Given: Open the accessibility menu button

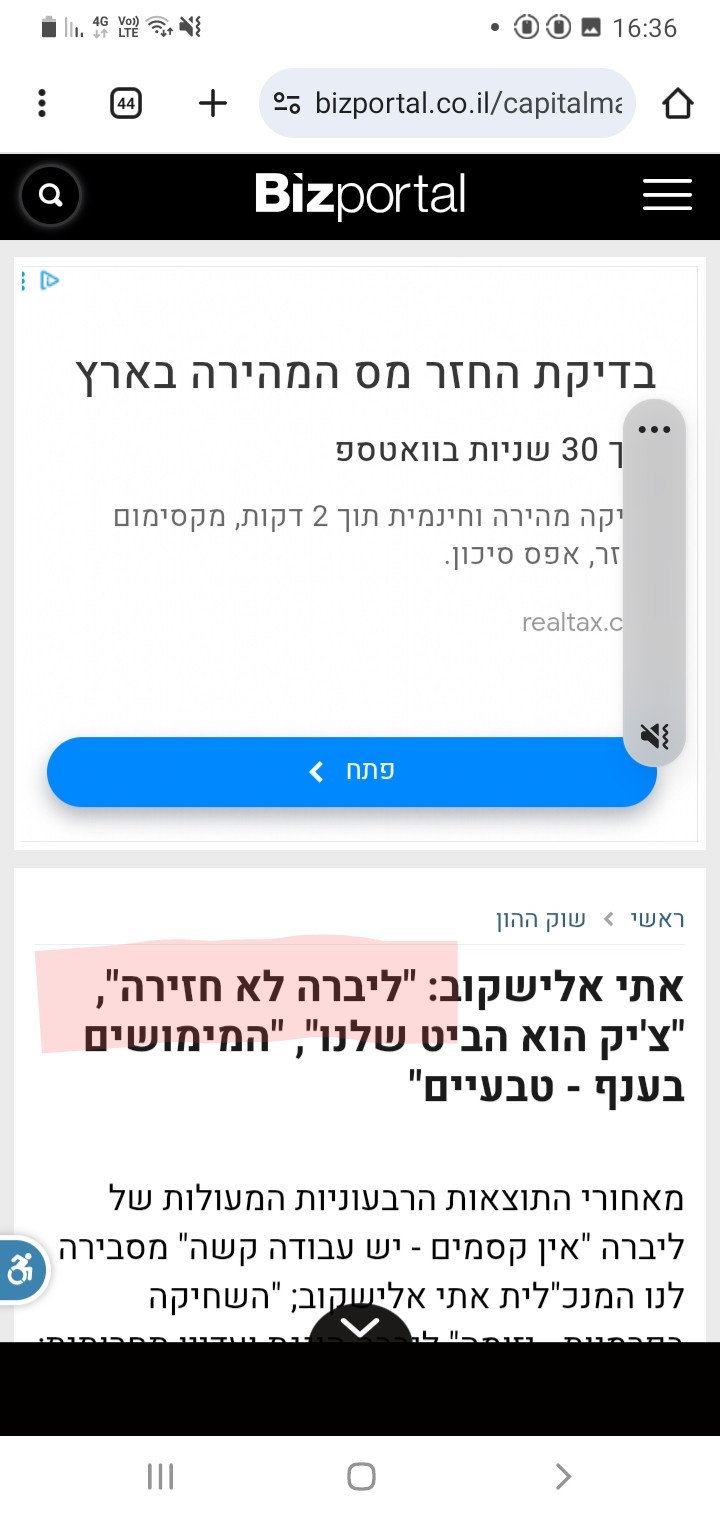Looking at the screenshot, I should 20,1271.
